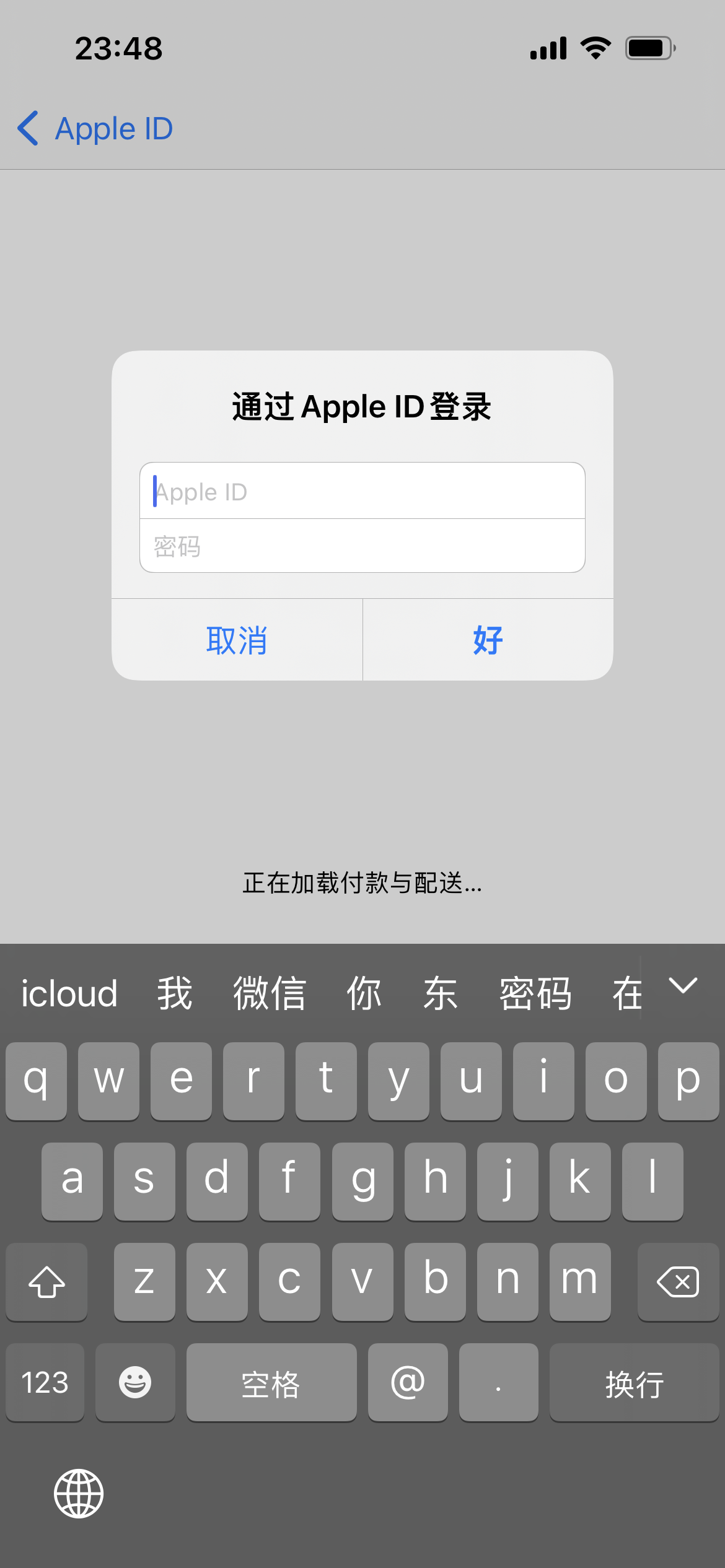Image resolution: width=725 pixels, height=1568 pixels.
Task: Select the 密码 keyboard suggestion
Action: click(535, 994)
